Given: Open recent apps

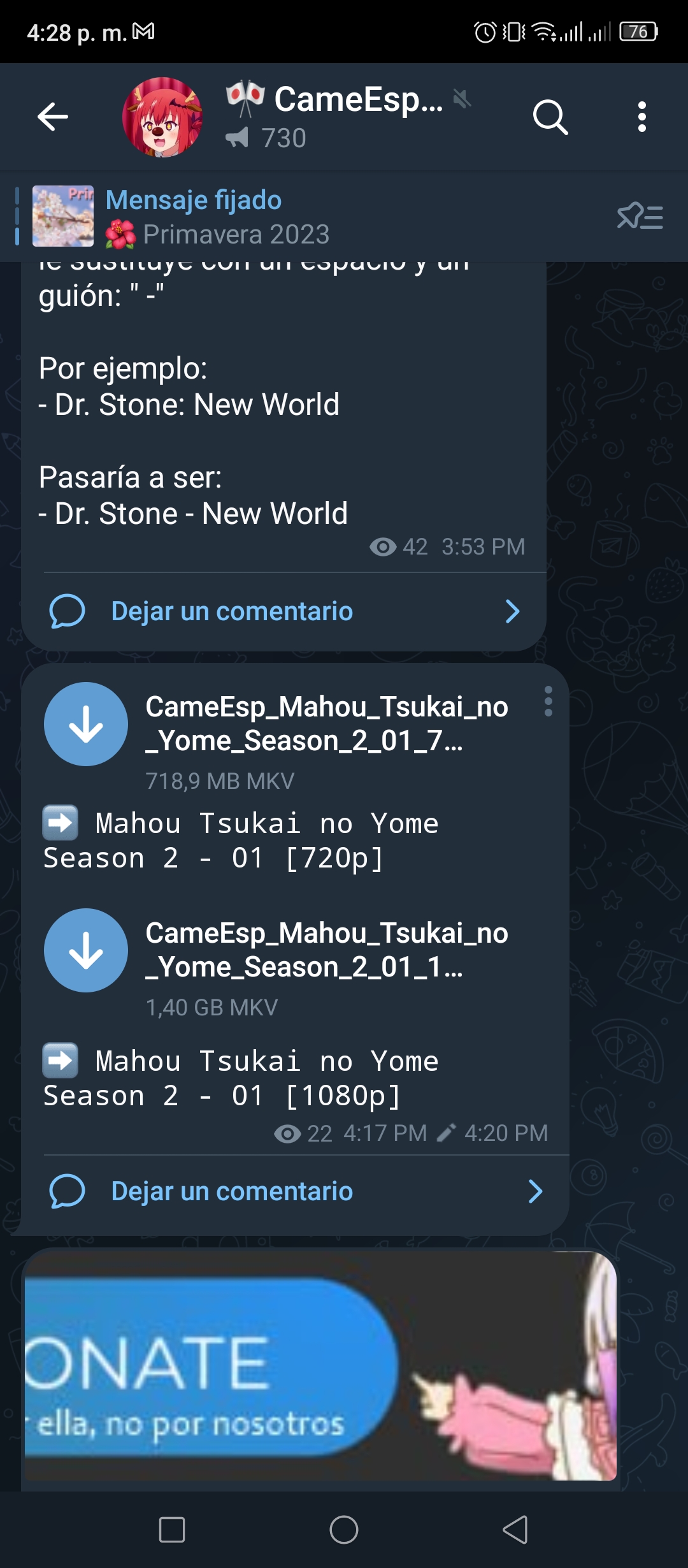Looking at the screenshot, I should point(172,1530).
